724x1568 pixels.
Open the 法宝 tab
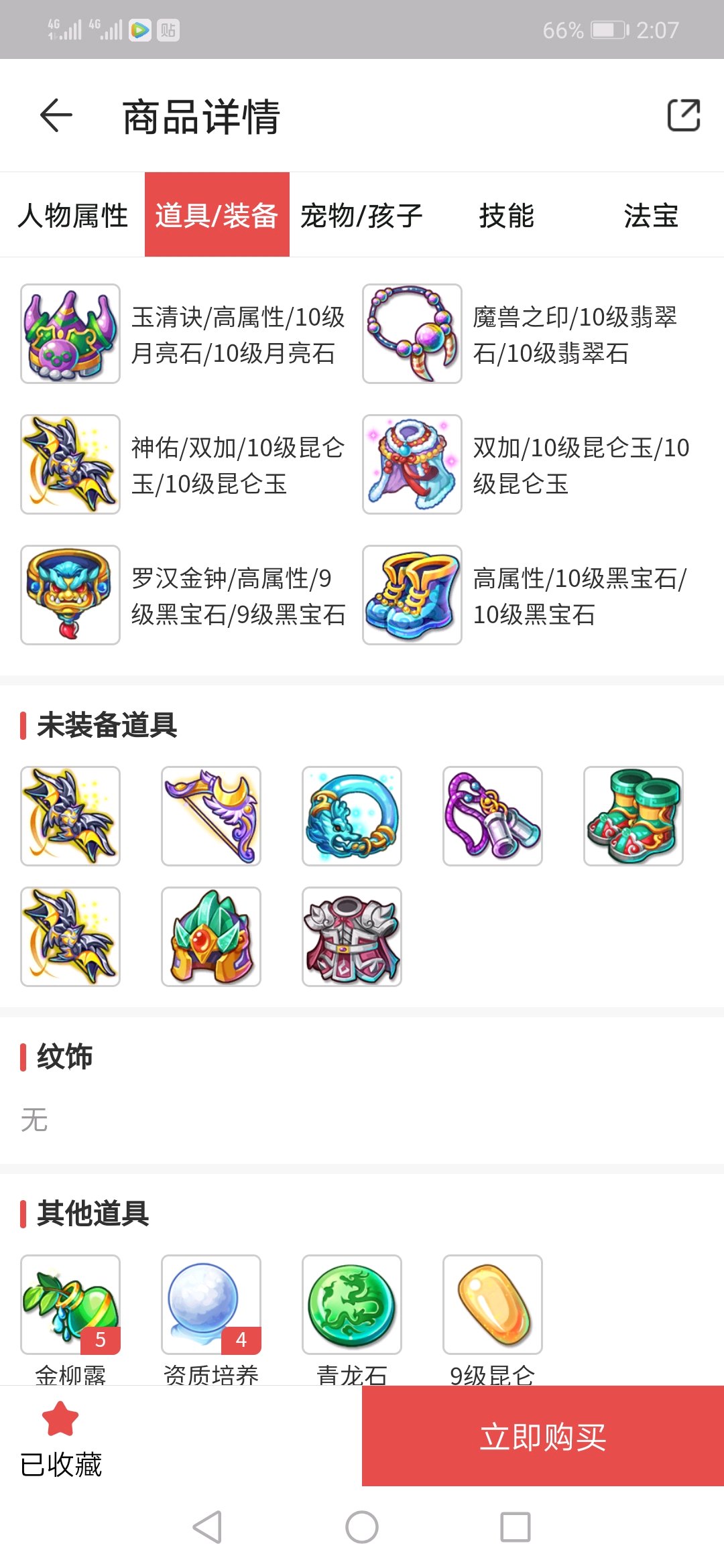(652, 215)
